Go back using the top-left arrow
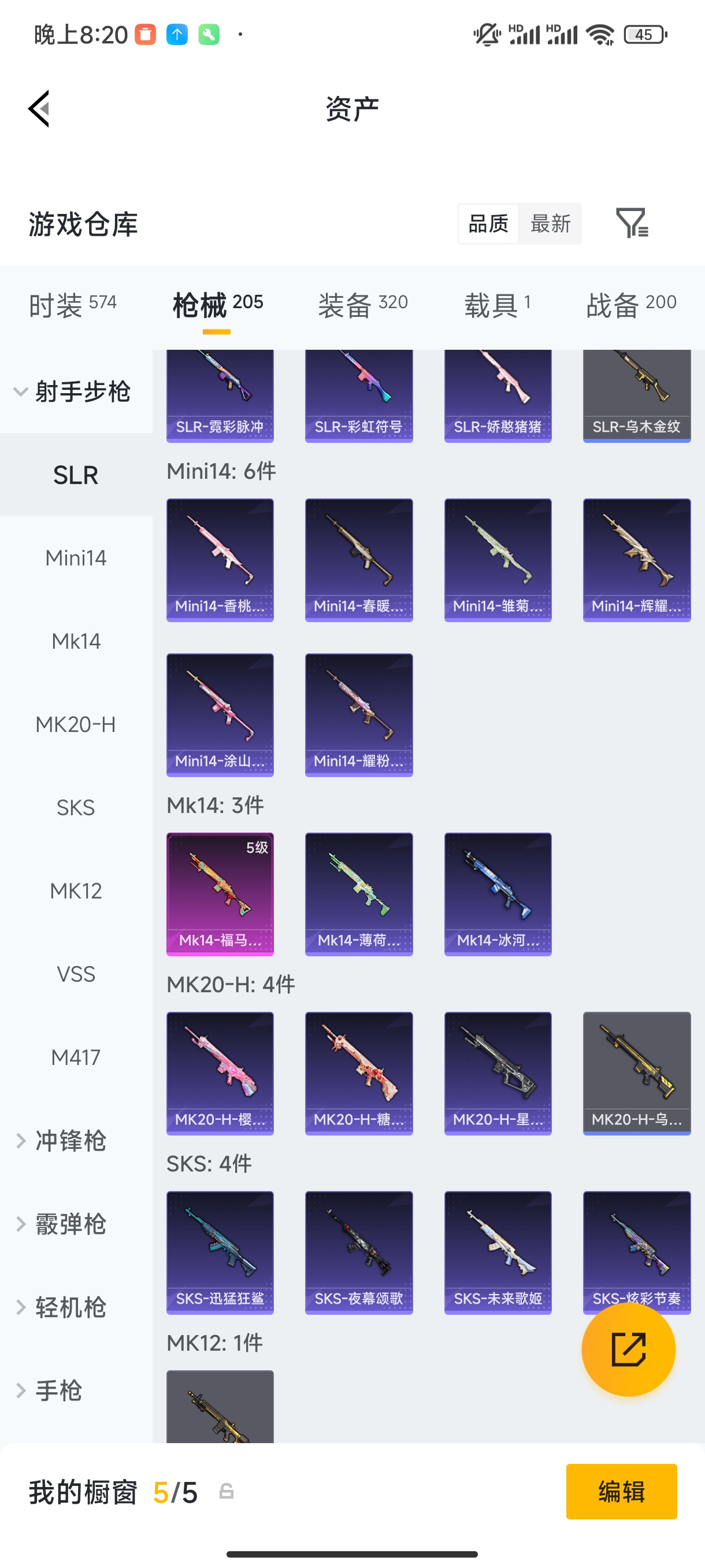This screenshot has width=705, height=1568. [x=39, y=109]
